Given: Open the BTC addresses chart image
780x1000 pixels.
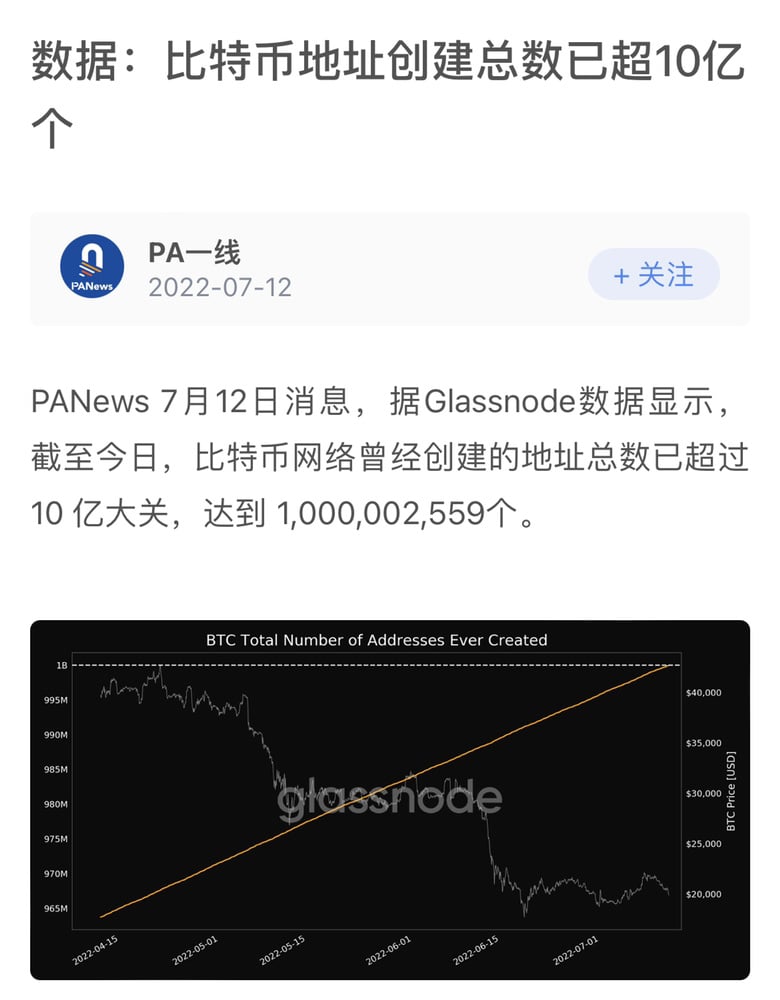Looking at the screenshot, I should click(390, 800).
